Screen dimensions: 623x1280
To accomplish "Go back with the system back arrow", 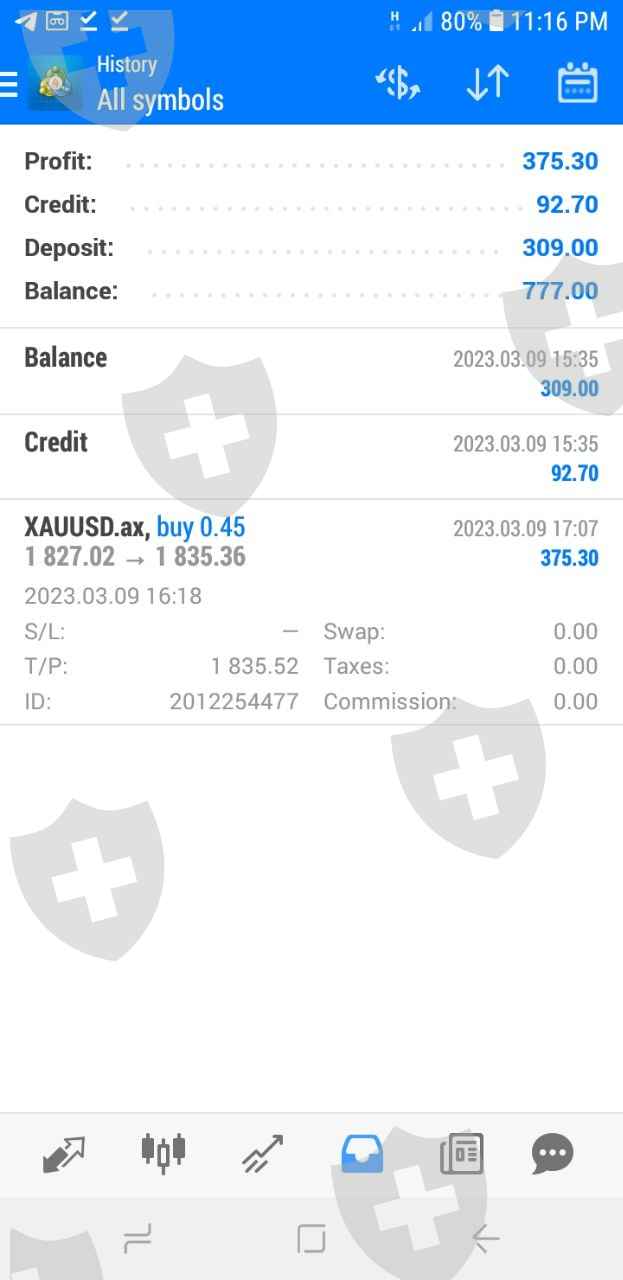I will 485,1240.
